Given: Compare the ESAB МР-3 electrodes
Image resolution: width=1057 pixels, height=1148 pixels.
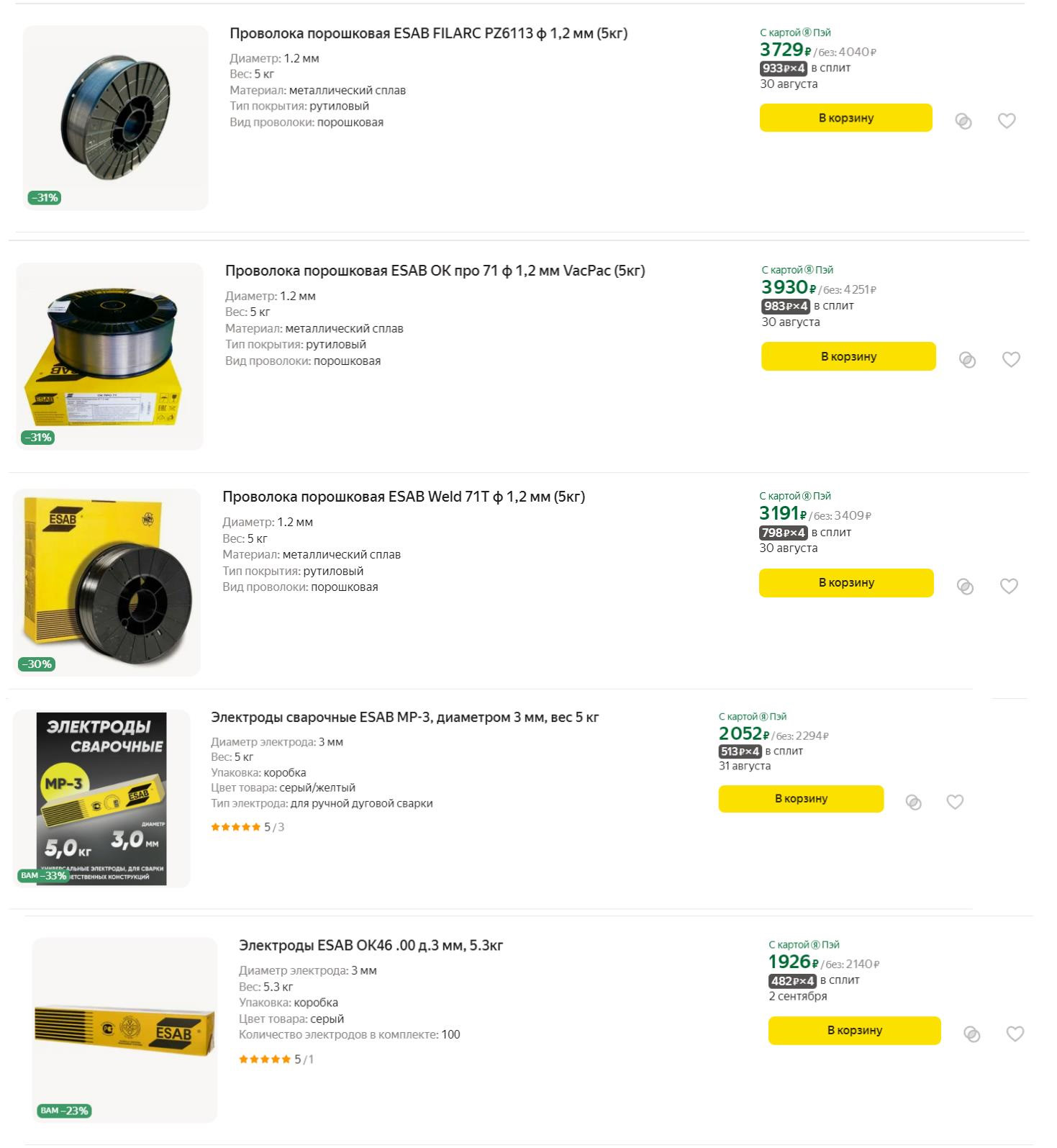Looking at the screenshot, I should click(914, 802).
